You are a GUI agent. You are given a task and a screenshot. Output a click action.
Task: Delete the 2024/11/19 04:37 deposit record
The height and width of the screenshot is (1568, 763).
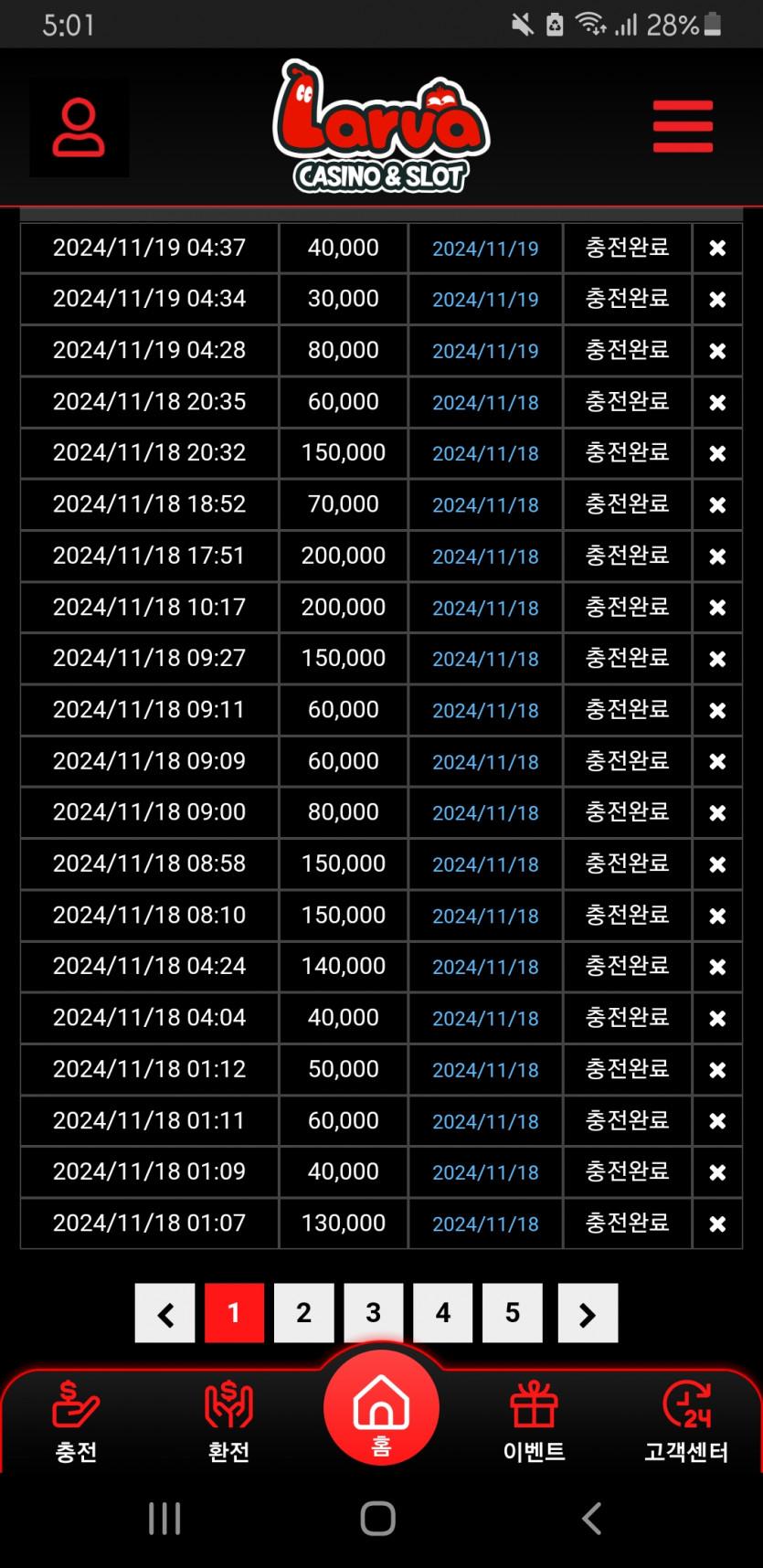pos(717,248)
